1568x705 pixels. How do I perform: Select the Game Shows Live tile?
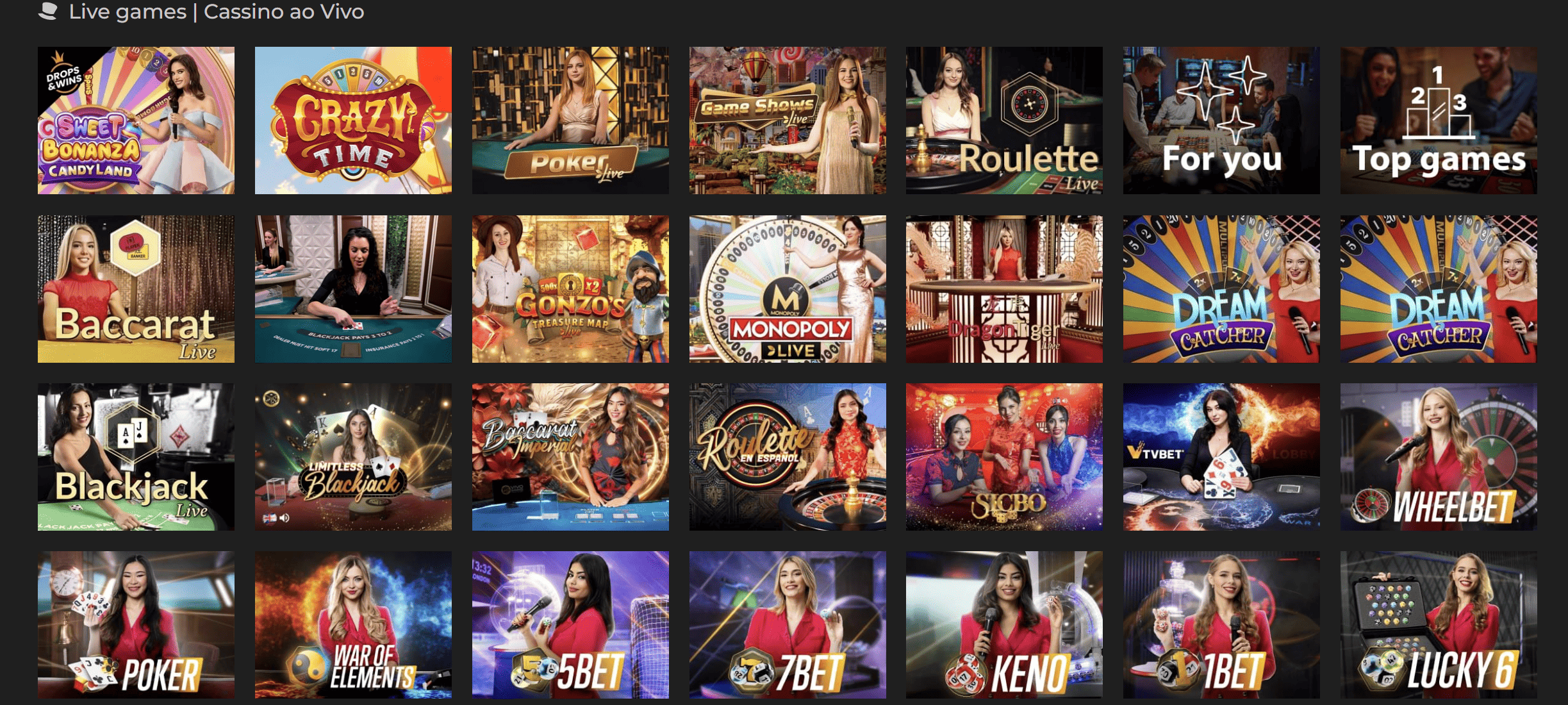click(788, 120)
